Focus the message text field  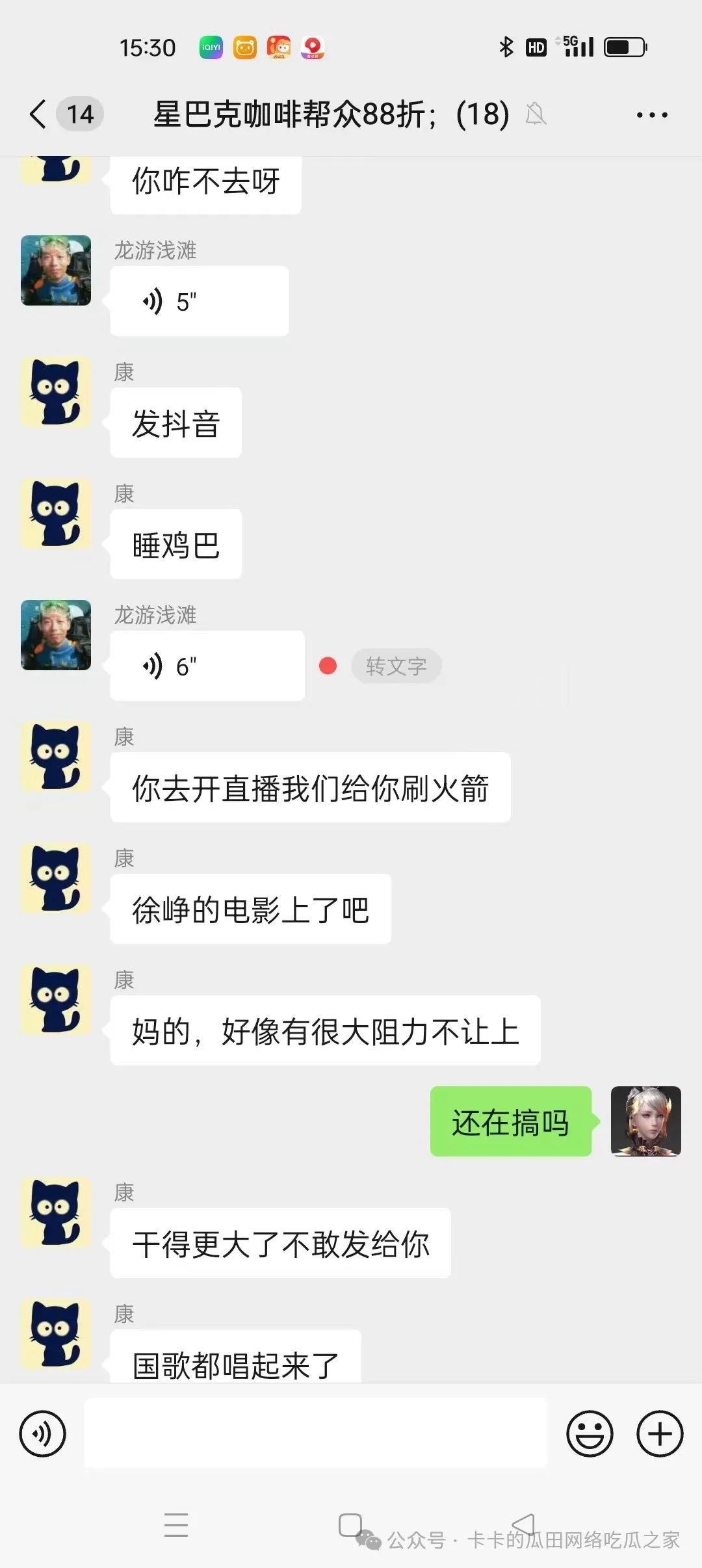316,1433
